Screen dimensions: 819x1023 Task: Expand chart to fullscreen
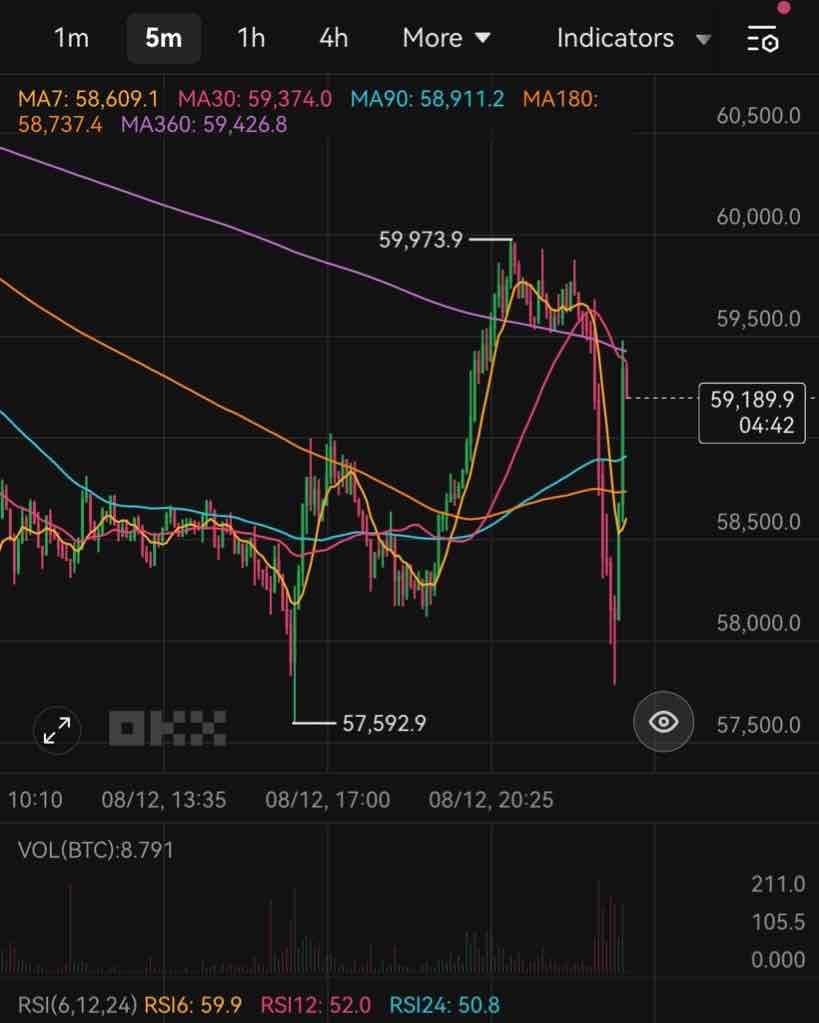tap(57, 732)
